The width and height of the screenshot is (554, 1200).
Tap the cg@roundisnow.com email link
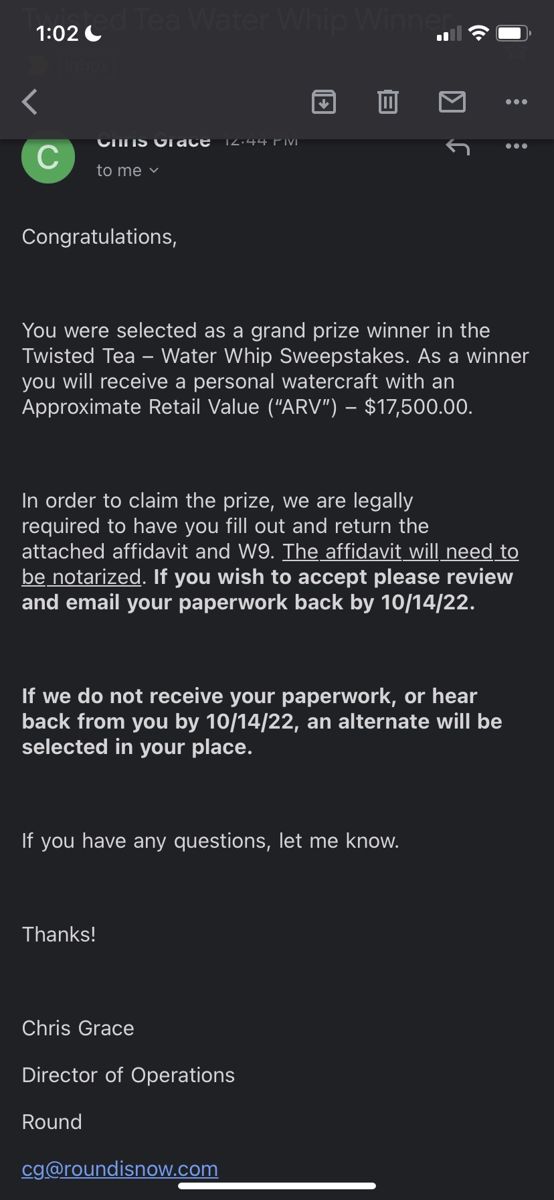point(120,1168)
